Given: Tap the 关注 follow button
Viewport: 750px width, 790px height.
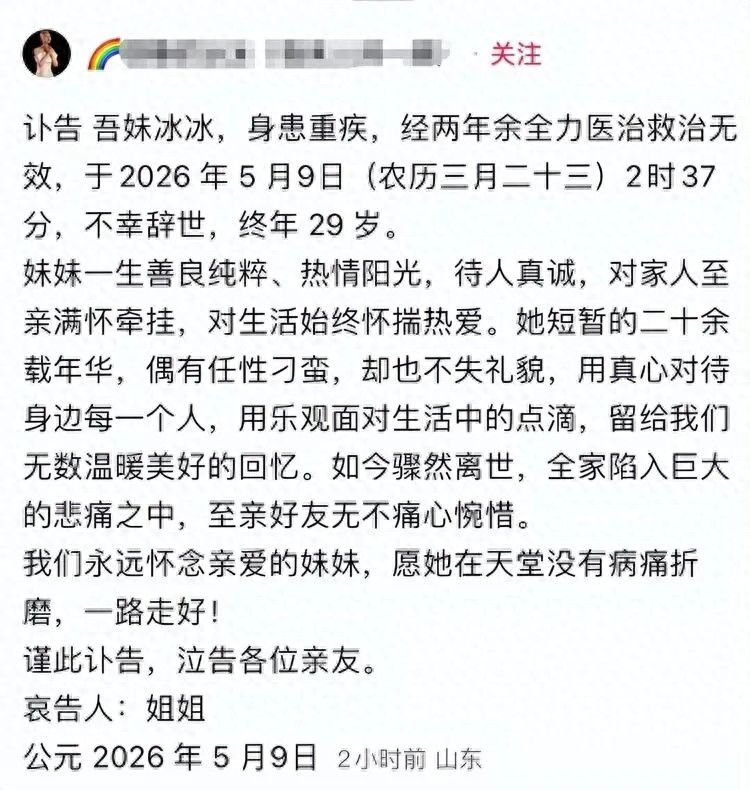Looking at the screenshot, I should tap(516, 54).
